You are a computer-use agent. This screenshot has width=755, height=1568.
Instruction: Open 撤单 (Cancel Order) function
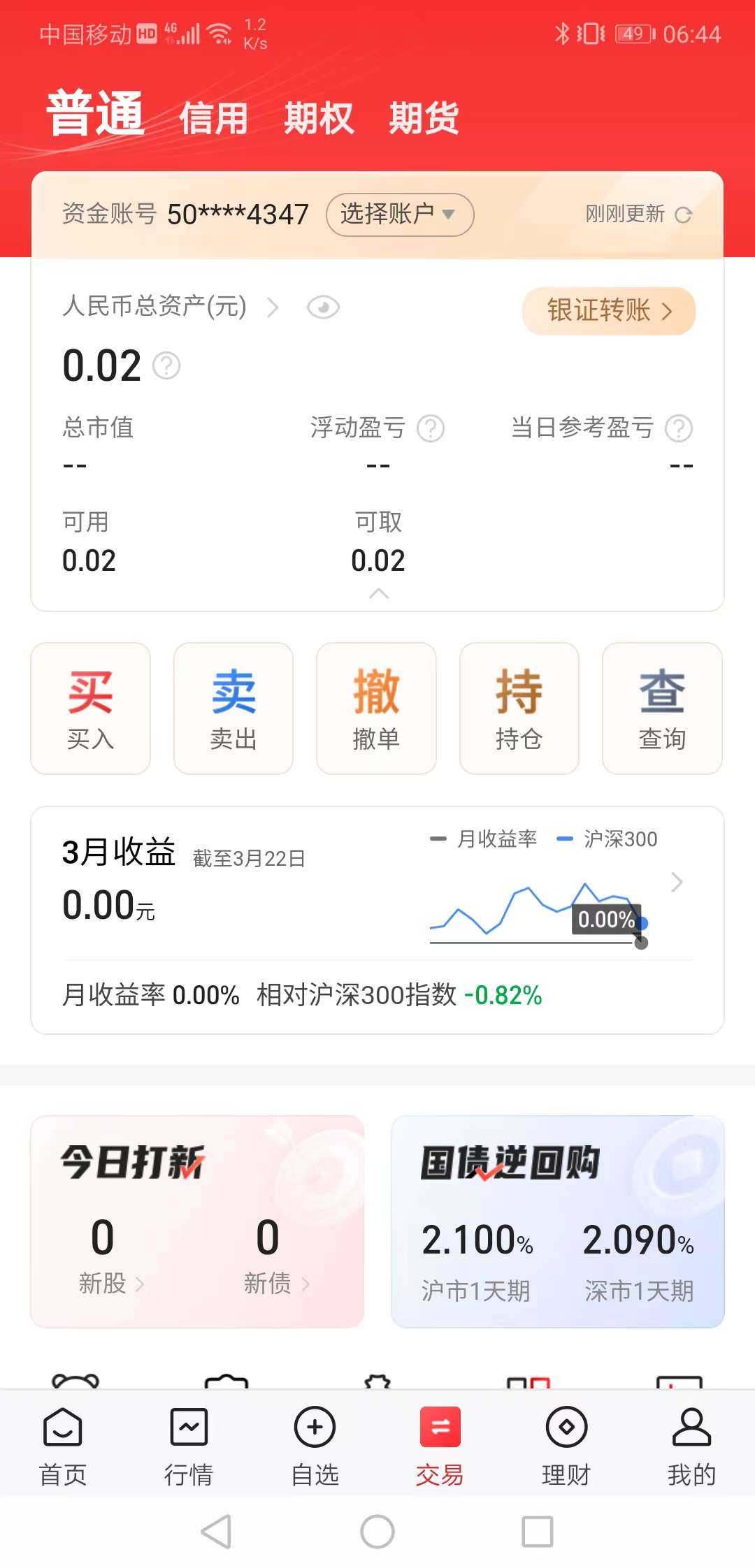(x=376, y=708)
